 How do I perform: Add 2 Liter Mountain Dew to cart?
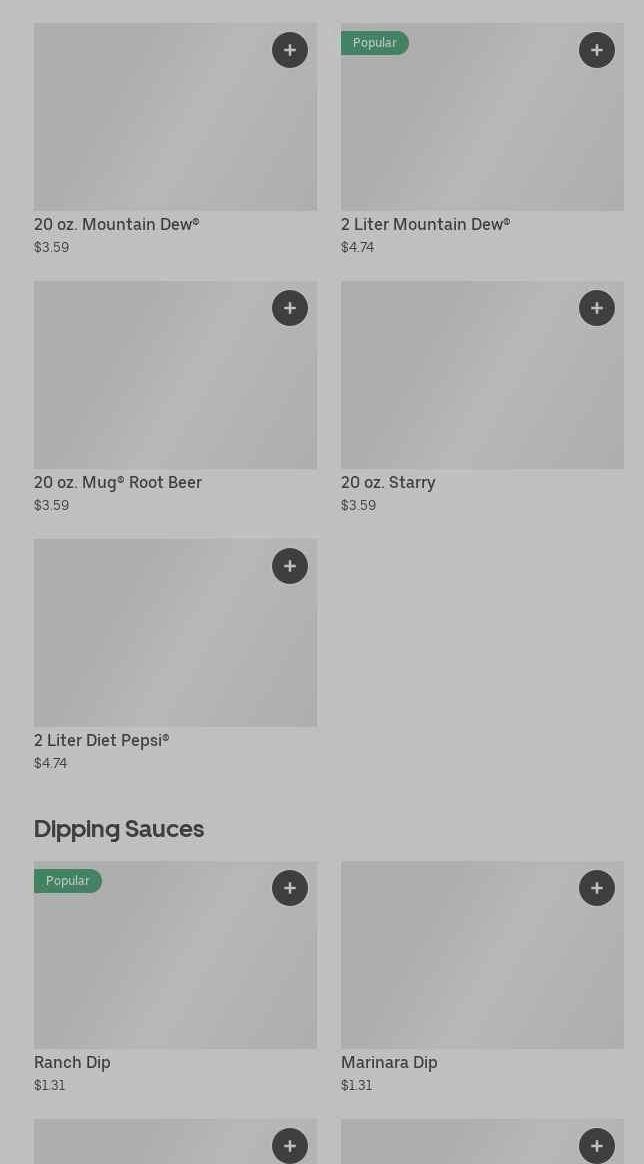coord(597,50)
